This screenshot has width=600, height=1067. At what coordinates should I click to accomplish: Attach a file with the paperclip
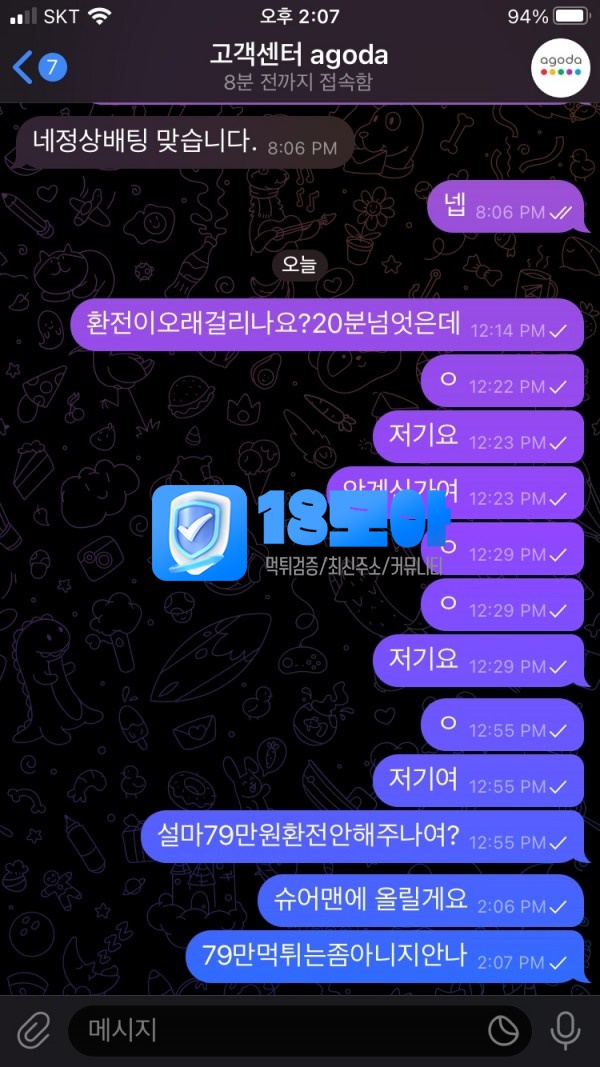[x=34, y=1029]
